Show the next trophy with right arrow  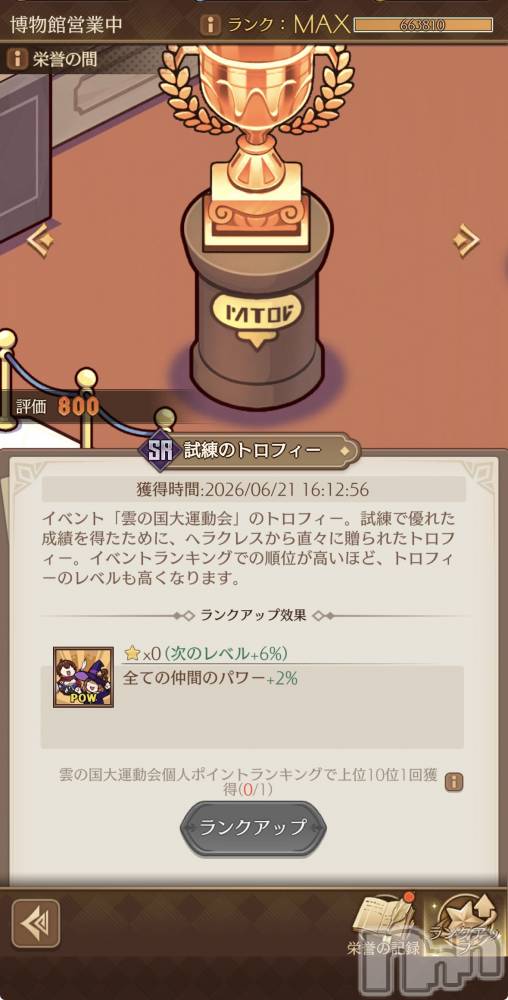coord(467,240)
